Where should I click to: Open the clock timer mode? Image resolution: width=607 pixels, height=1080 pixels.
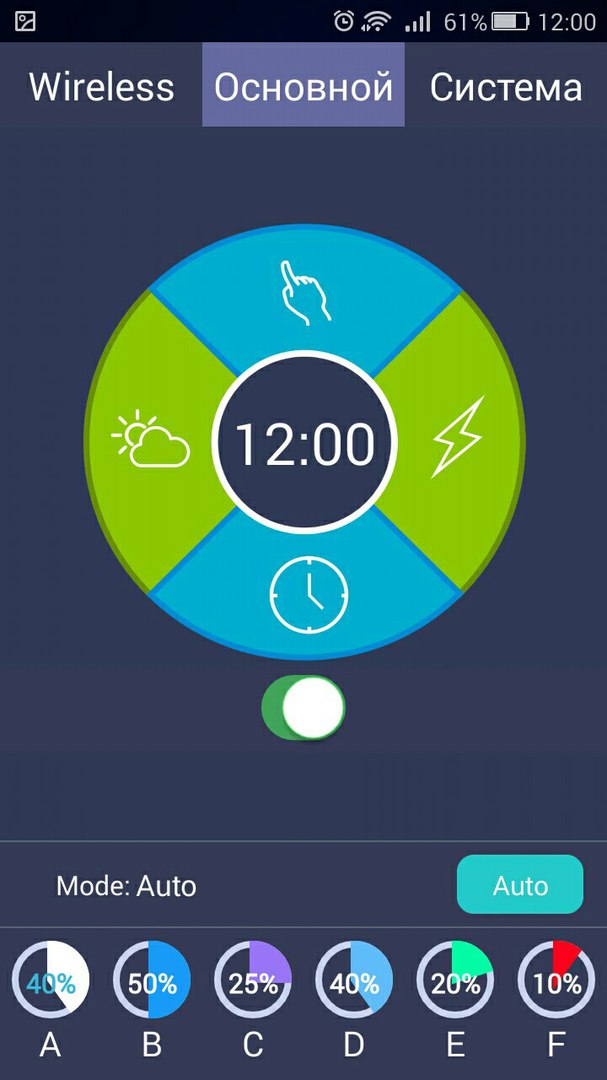point(308,594)
